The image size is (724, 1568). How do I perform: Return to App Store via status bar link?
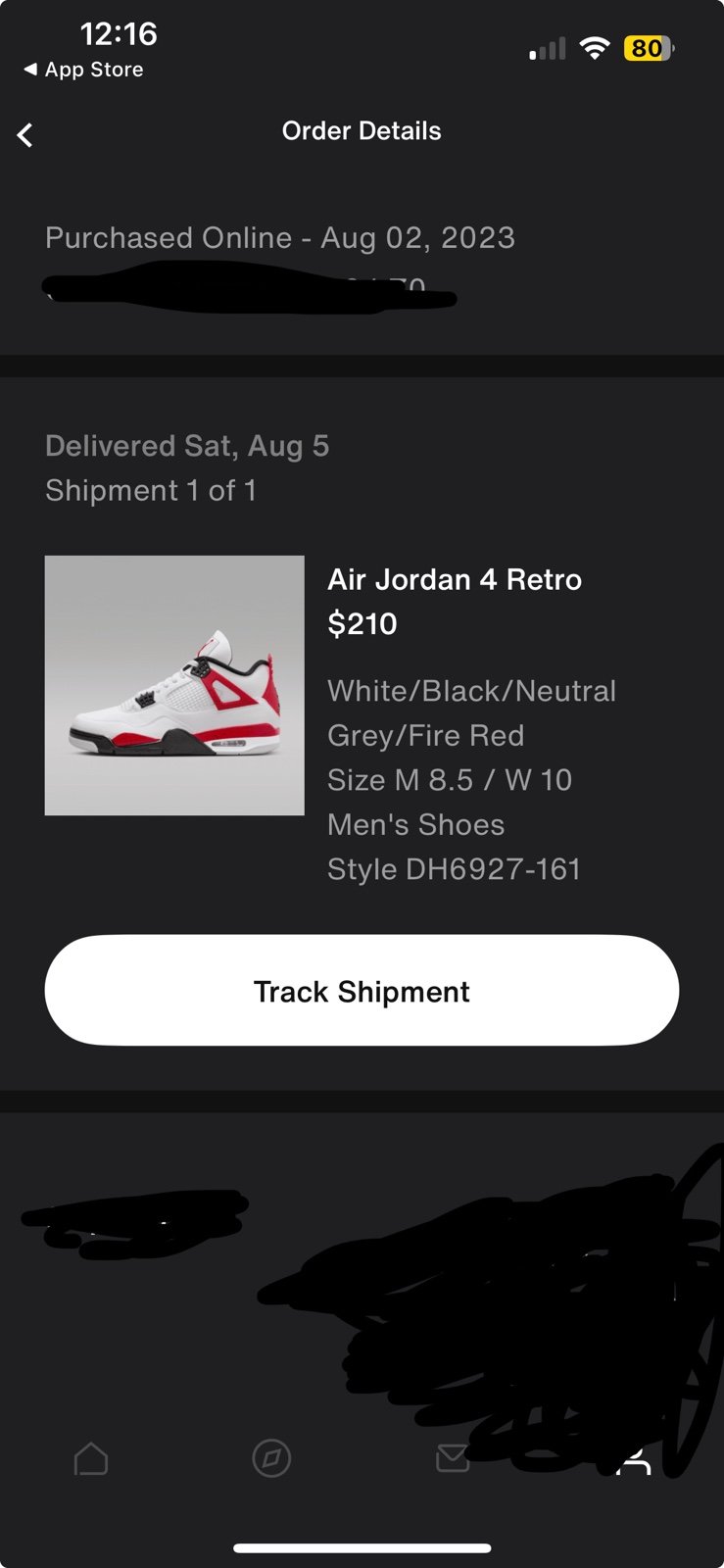click(x=83, y=70)
